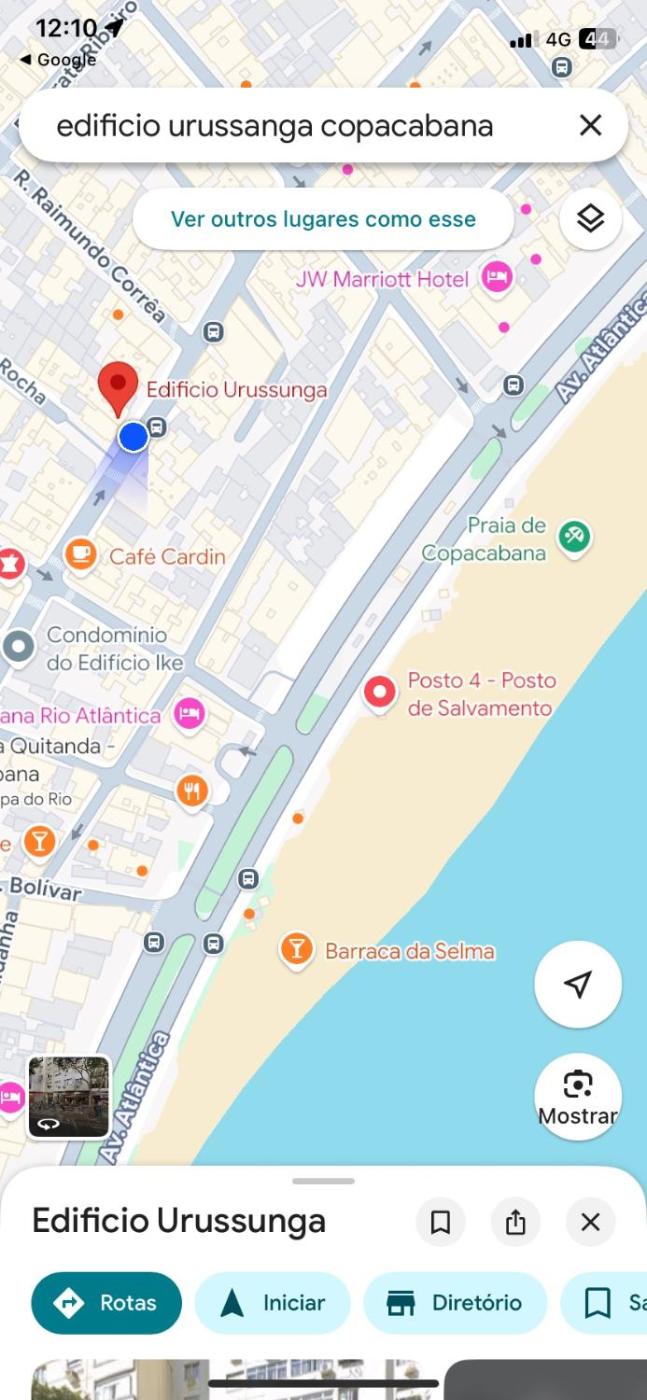Screen dimensions: 647x1400
Task: Open the Street View thumbnail preview
Action: tap(69, 1097)
